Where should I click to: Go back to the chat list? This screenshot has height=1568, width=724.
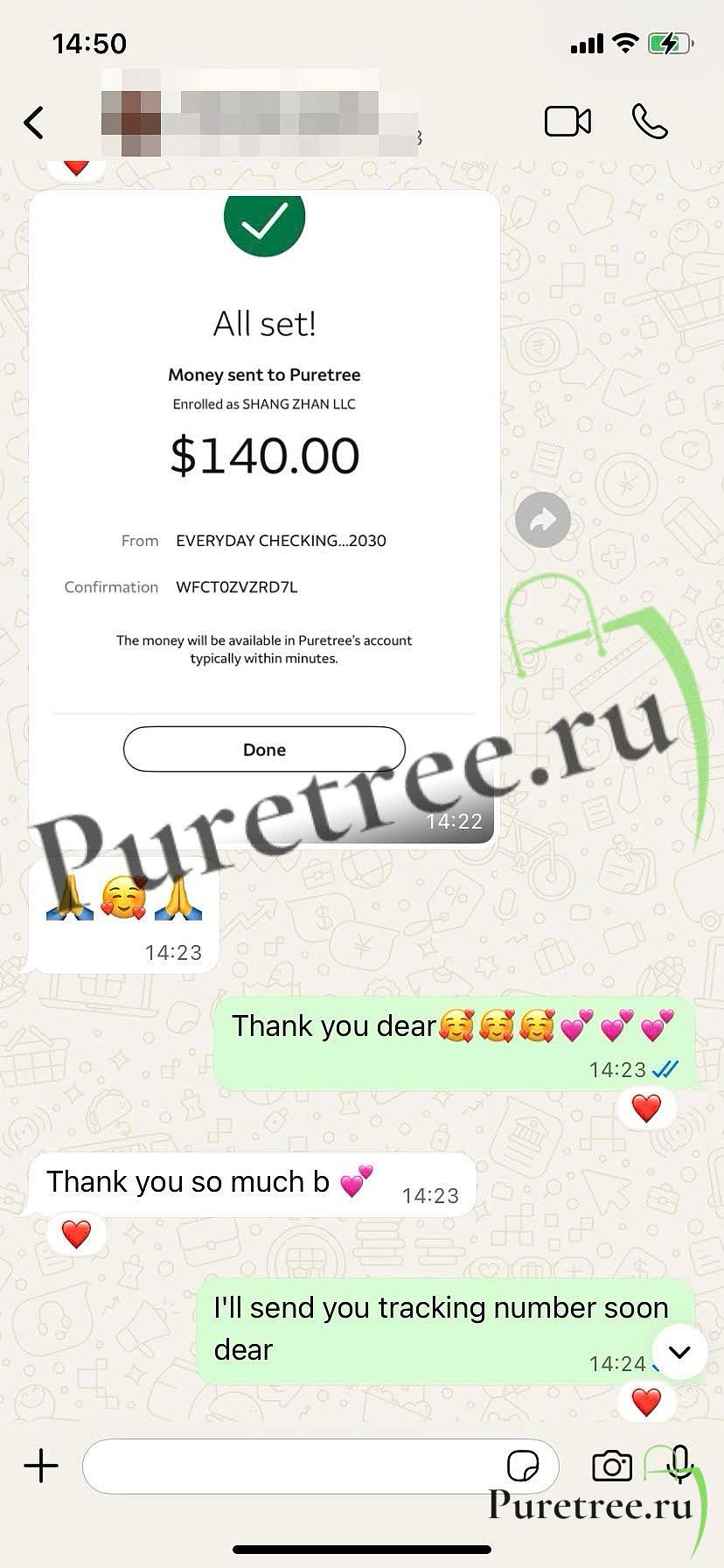click(x=33, y=122)
